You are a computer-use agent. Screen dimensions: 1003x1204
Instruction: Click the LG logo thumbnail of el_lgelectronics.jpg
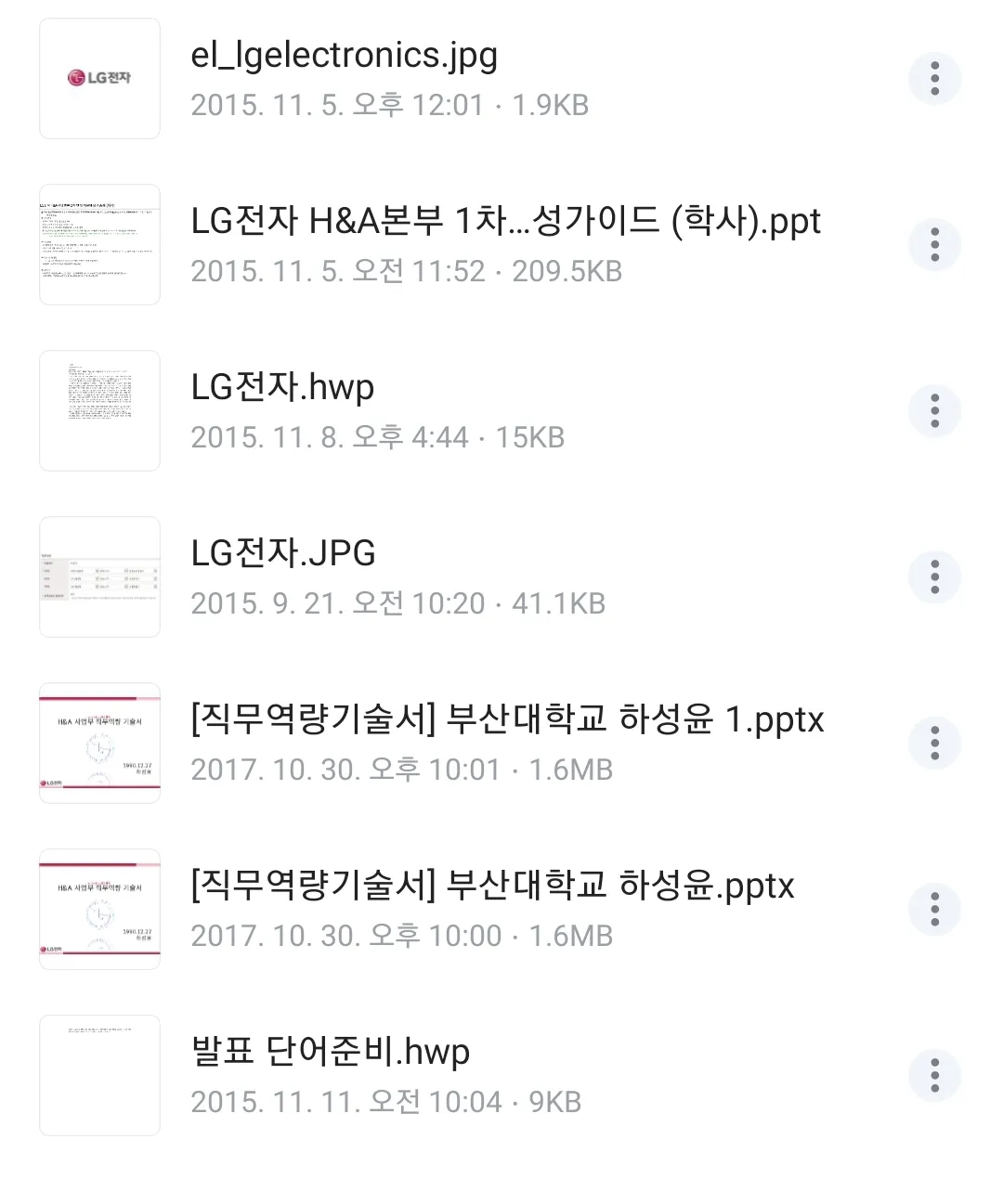99,78
